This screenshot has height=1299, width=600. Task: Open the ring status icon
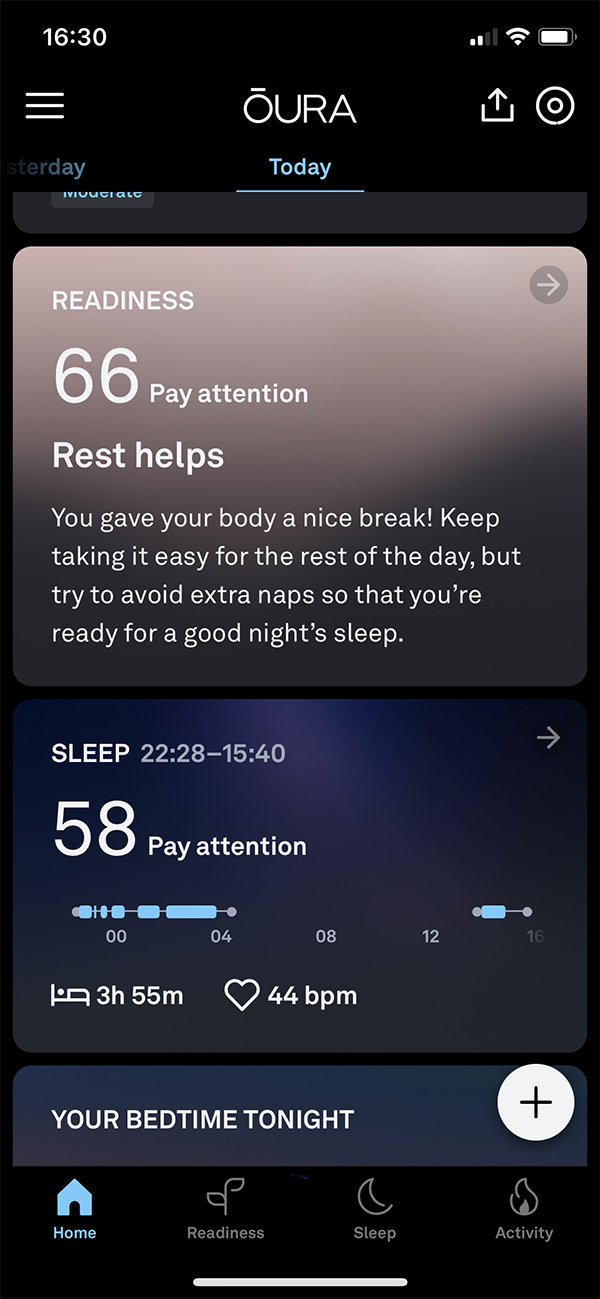tap(555, 106)
